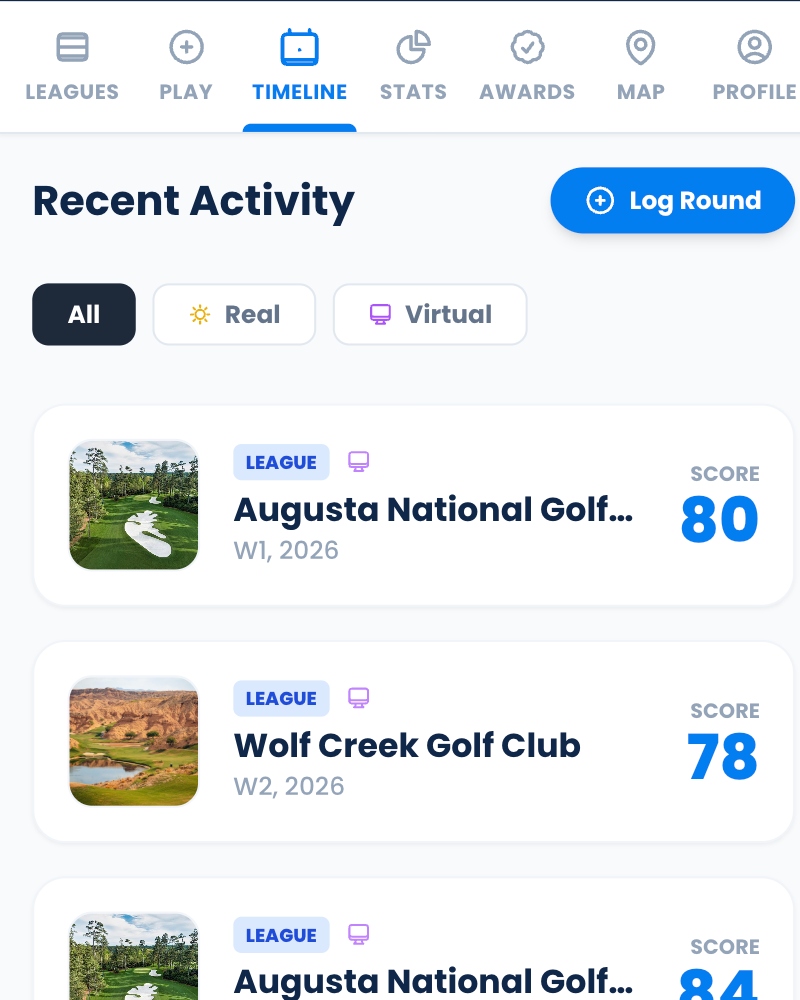The width and height of the screenshot is (800, 1000).
Task: Open the Map pin icon
Action: [640, 46]
